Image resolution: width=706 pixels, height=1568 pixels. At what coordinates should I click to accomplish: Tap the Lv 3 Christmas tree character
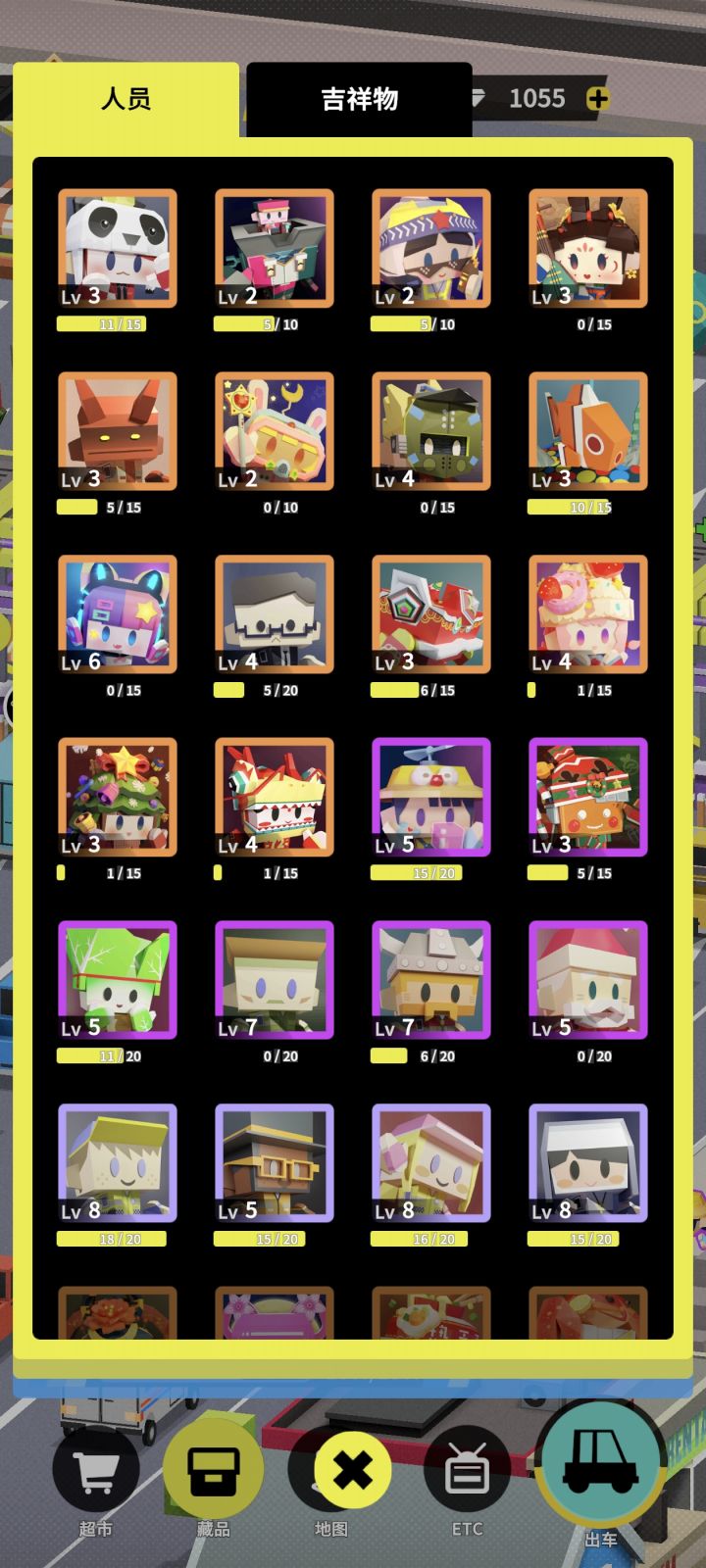point(117,798)
